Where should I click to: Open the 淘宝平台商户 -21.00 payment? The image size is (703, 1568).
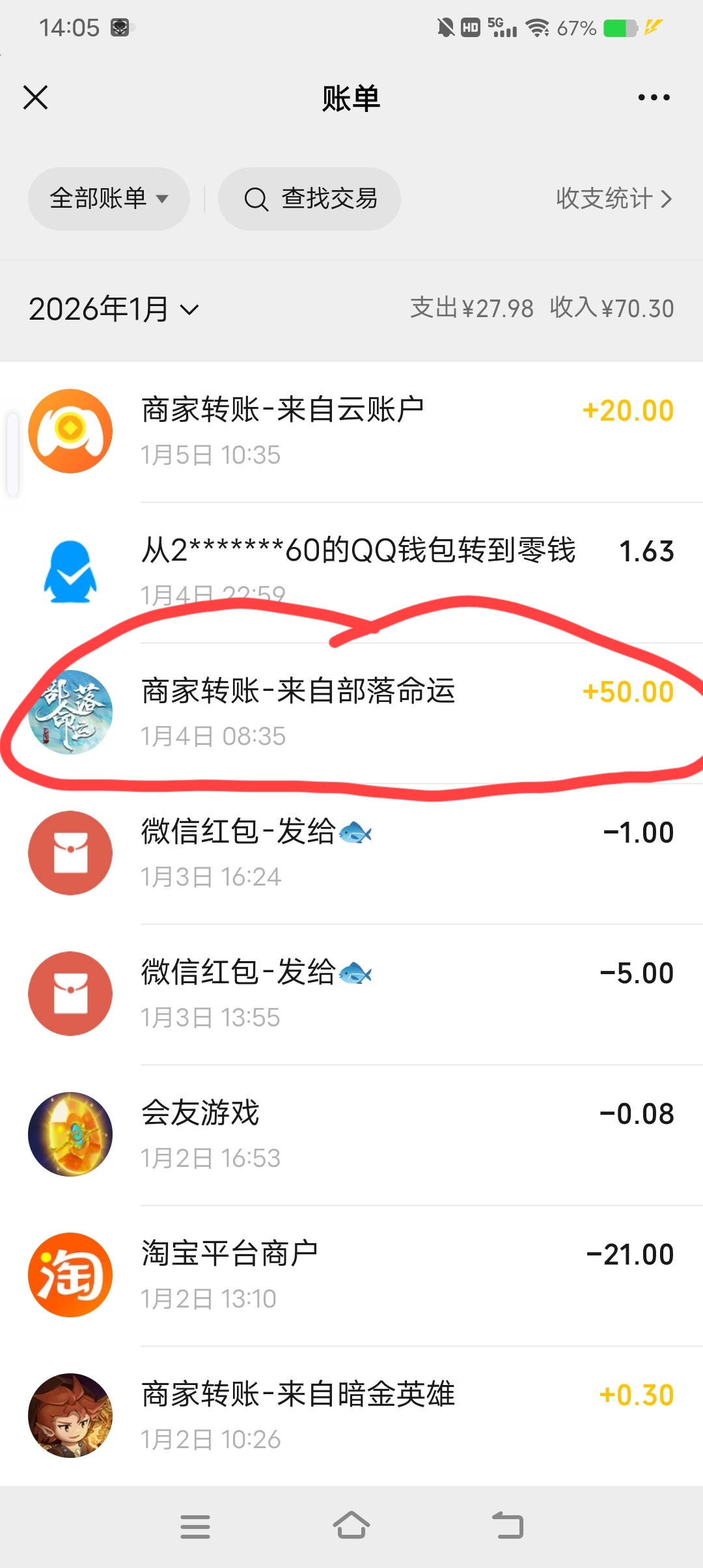point(351,1275)
